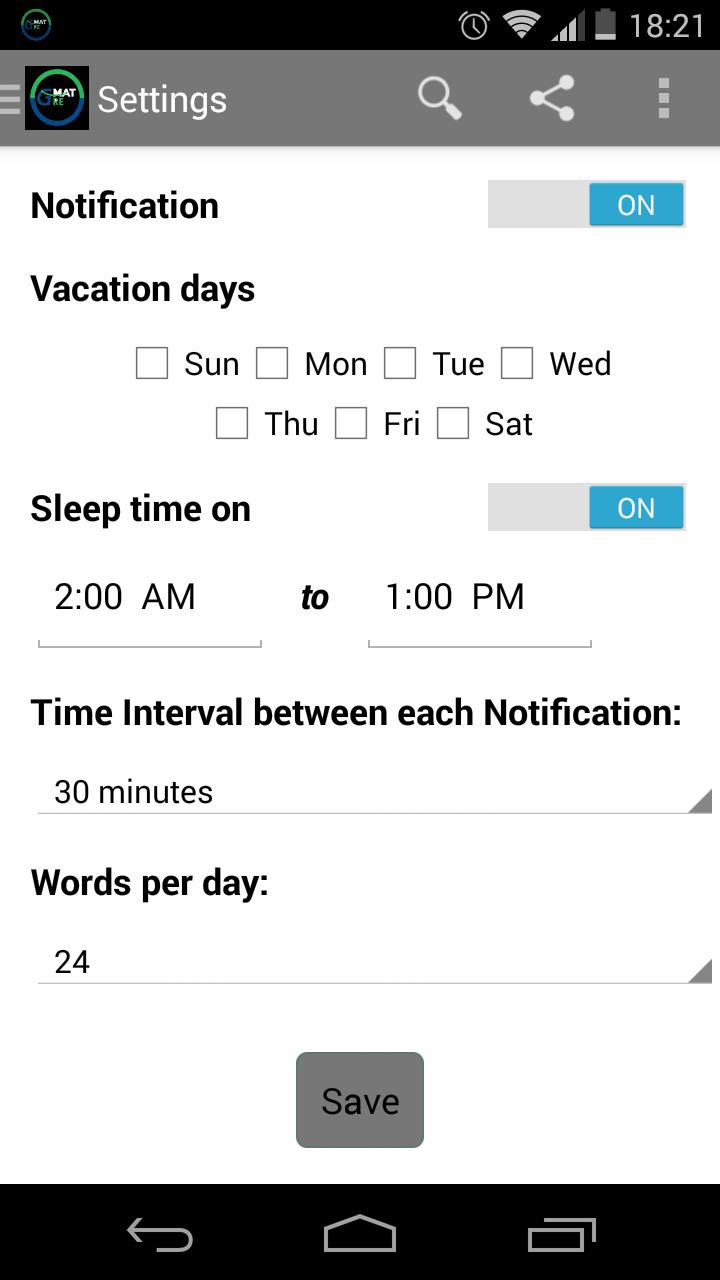The height and width of the screenshot is (1280, 720).
Task: Select the Wed checkbox
Action: pos(517,363)
